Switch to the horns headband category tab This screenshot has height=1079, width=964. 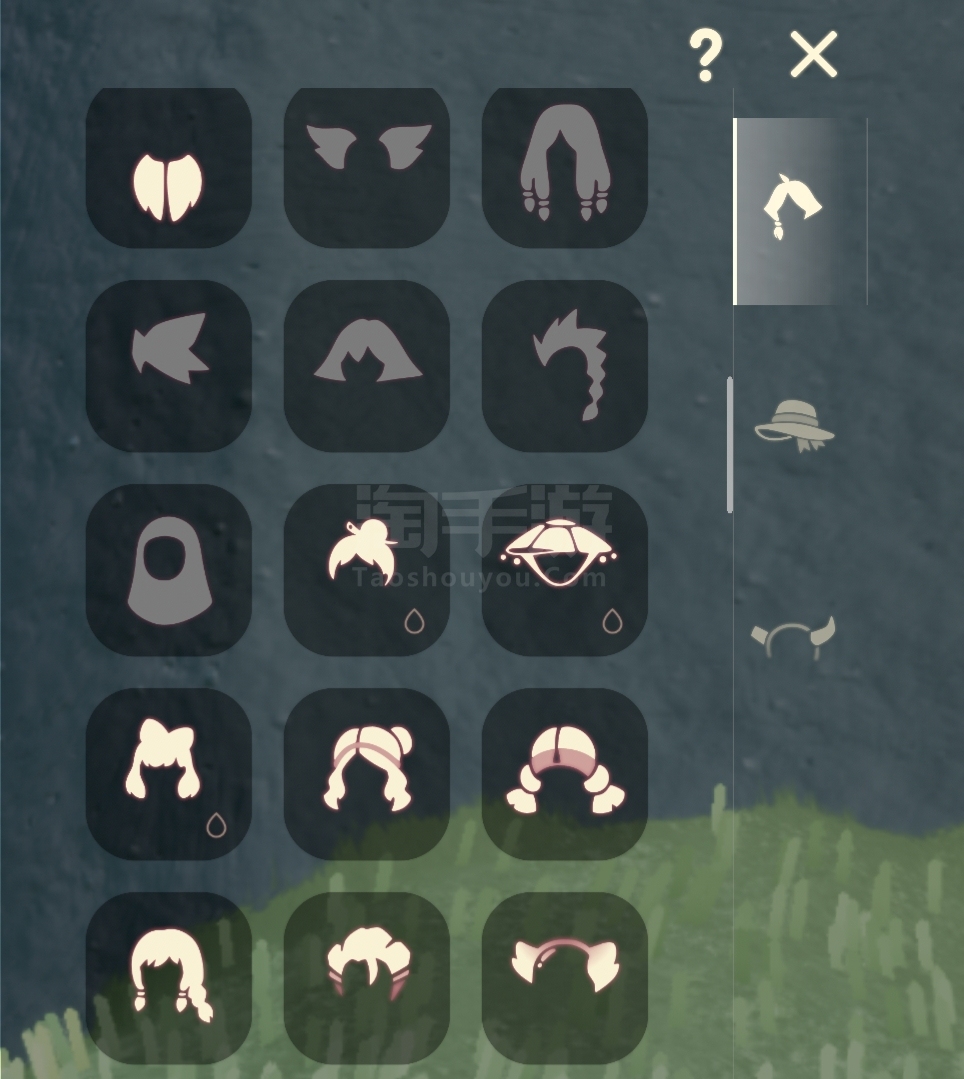[x=794, y=638]
